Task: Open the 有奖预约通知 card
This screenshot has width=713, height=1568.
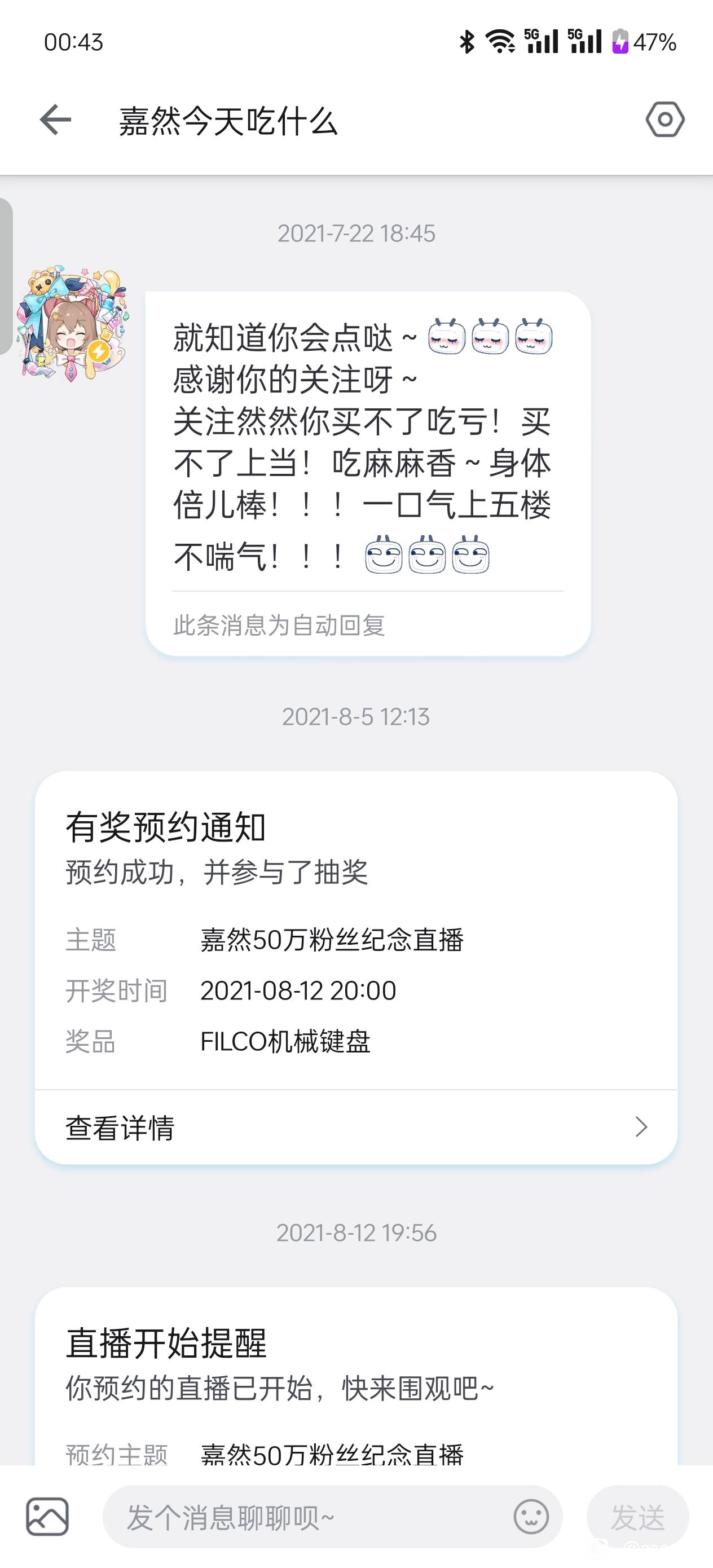Action: 356,925
